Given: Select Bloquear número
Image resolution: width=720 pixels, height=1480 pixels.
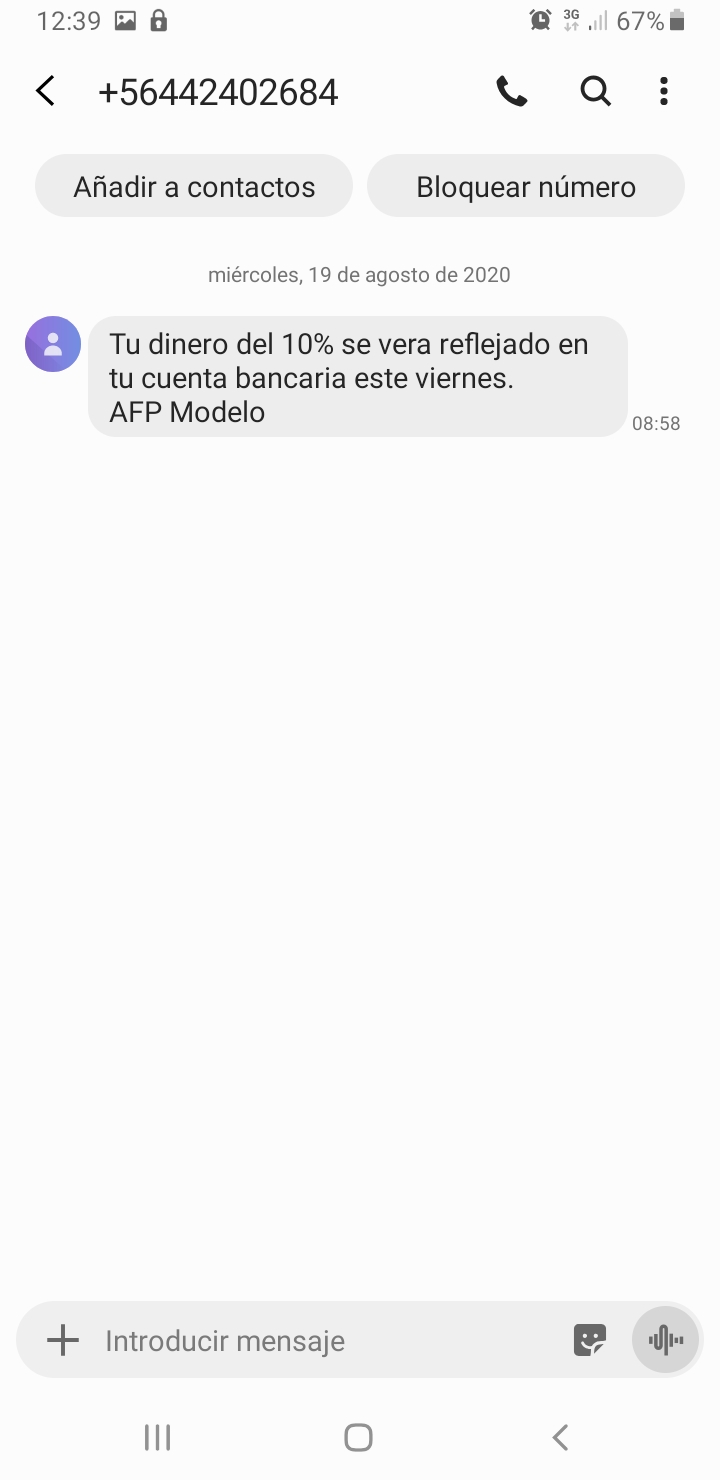Looking at the screenshot, I should pos(526,187).
